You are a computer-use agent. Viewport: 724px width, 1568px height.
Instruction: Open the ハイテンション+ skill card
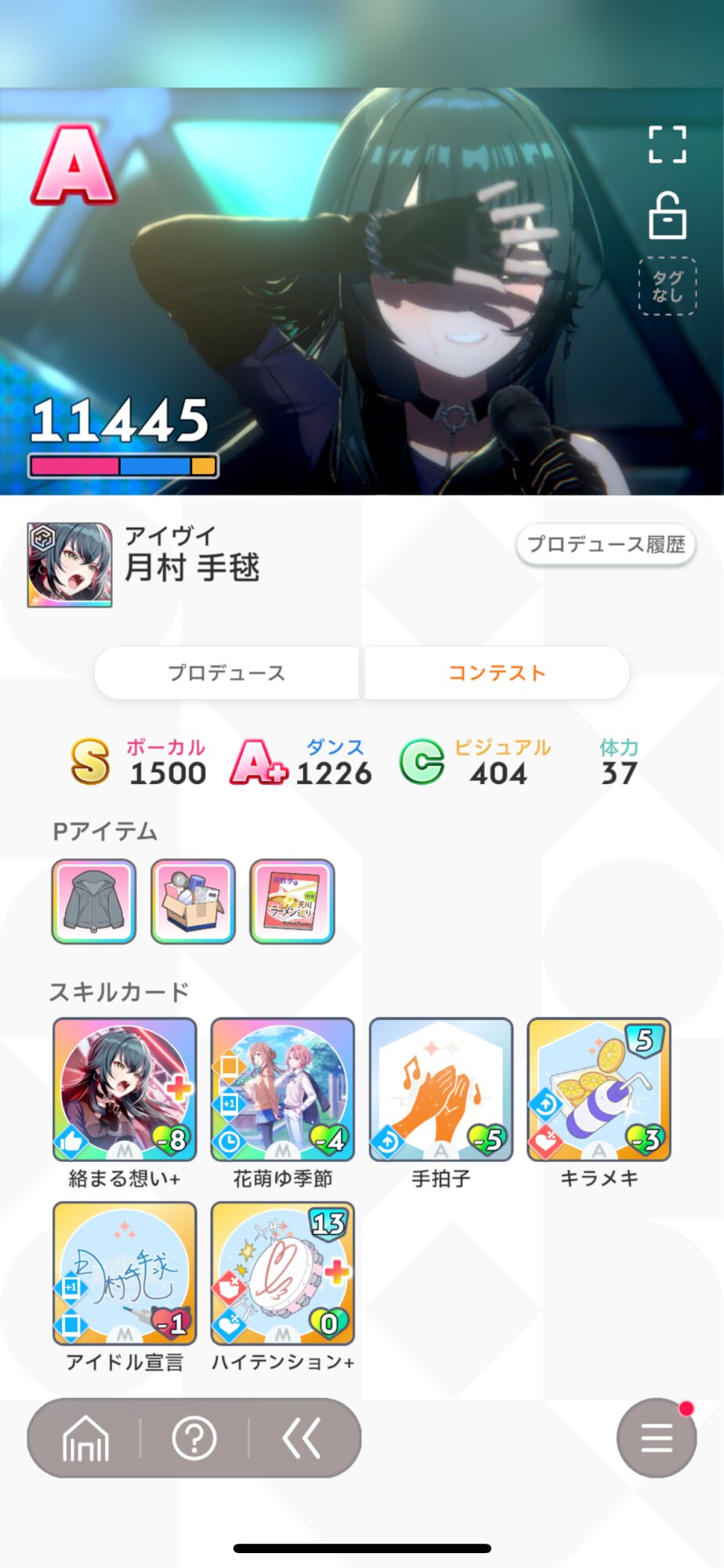point(283,1272)
